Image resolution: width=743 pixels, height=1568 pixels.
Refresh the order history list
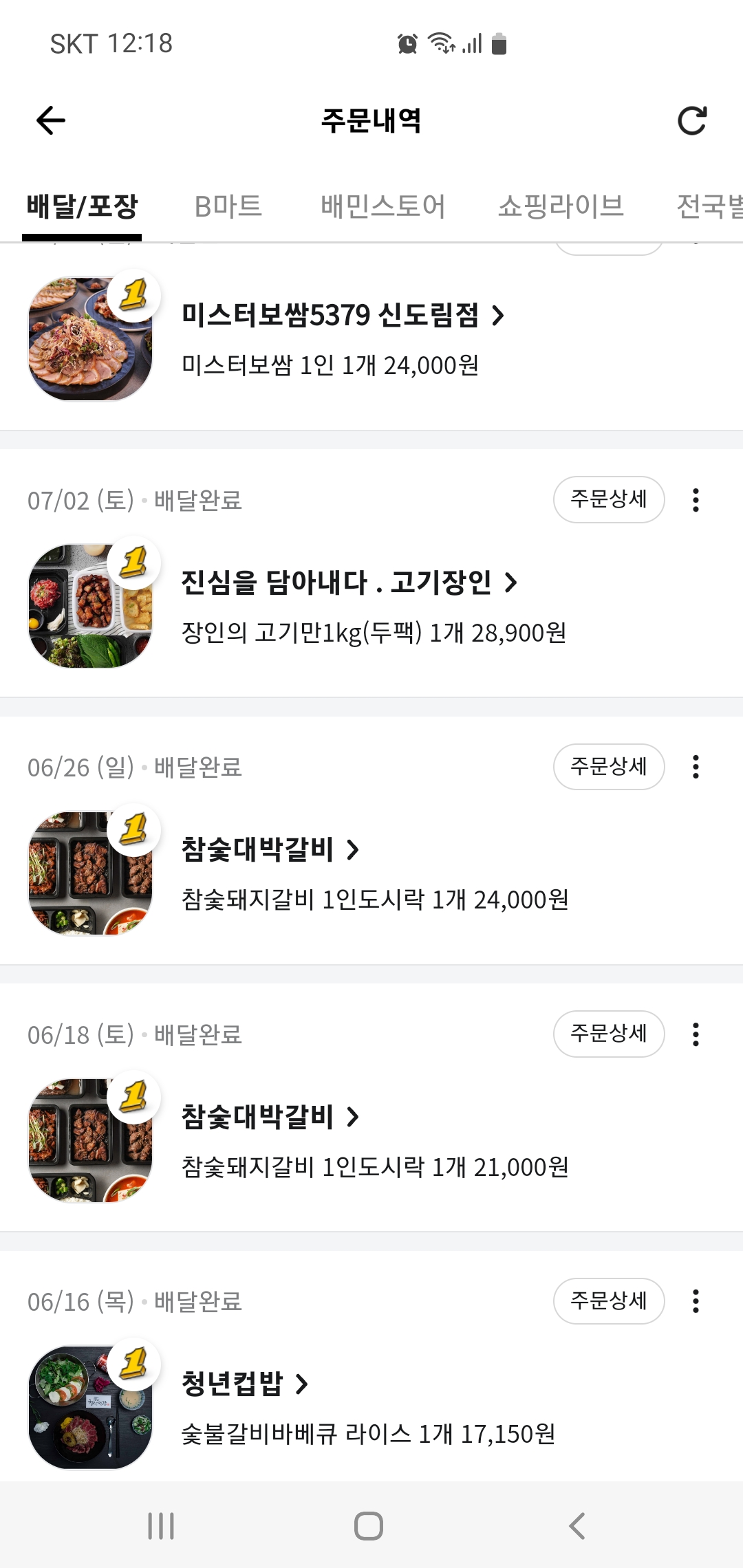click(x=691, y=121)
